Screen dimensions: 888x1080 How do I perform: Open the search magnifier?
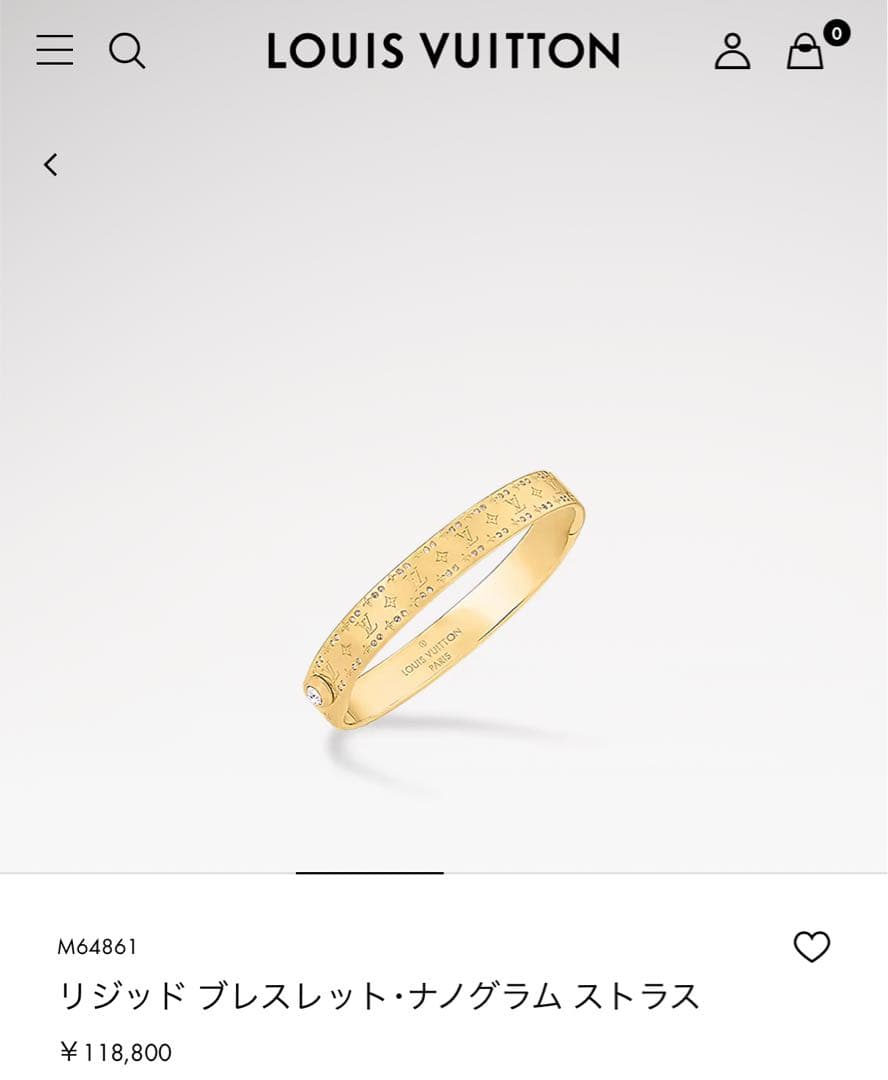[127, 50]
